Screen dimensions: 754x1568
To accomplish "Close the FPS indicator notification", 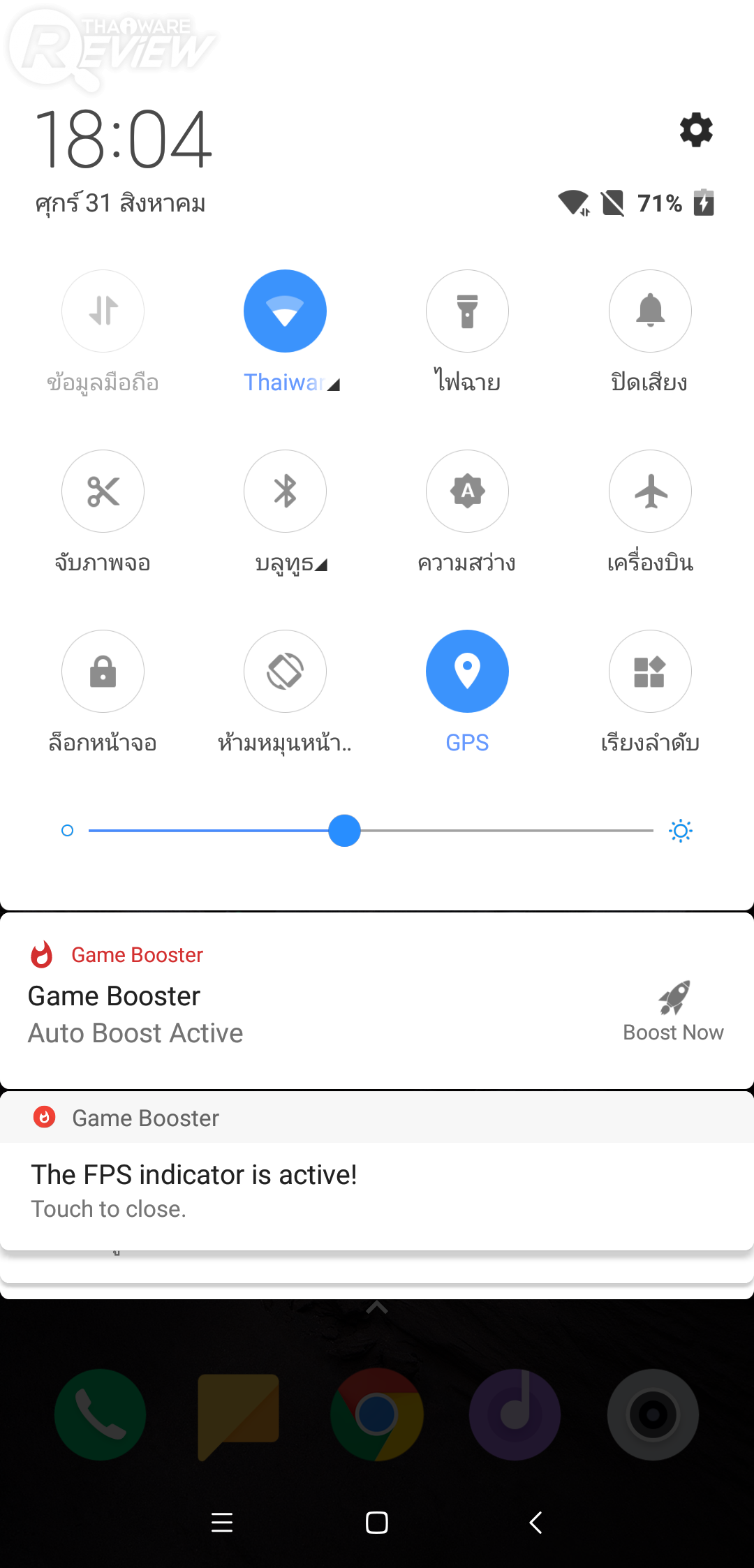I will pyautogui.click(x=279, y=1191).
